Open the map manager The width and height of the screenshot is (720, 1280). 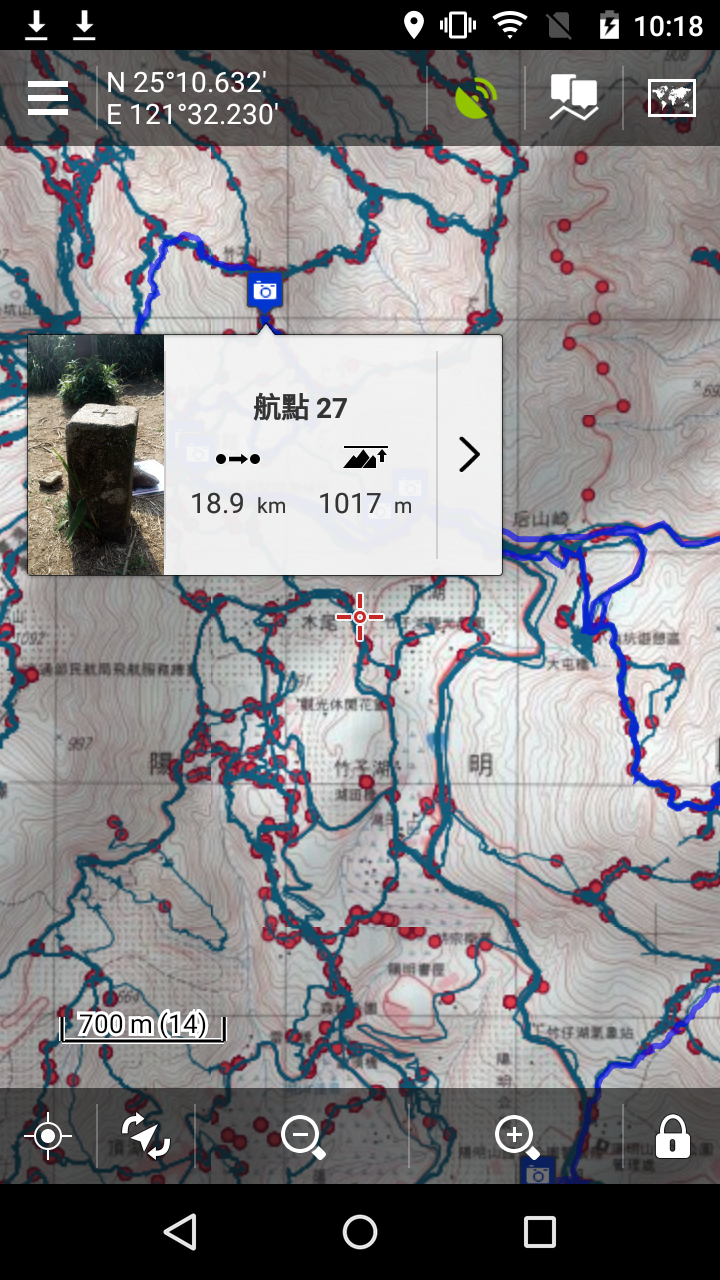pos(671,98)
